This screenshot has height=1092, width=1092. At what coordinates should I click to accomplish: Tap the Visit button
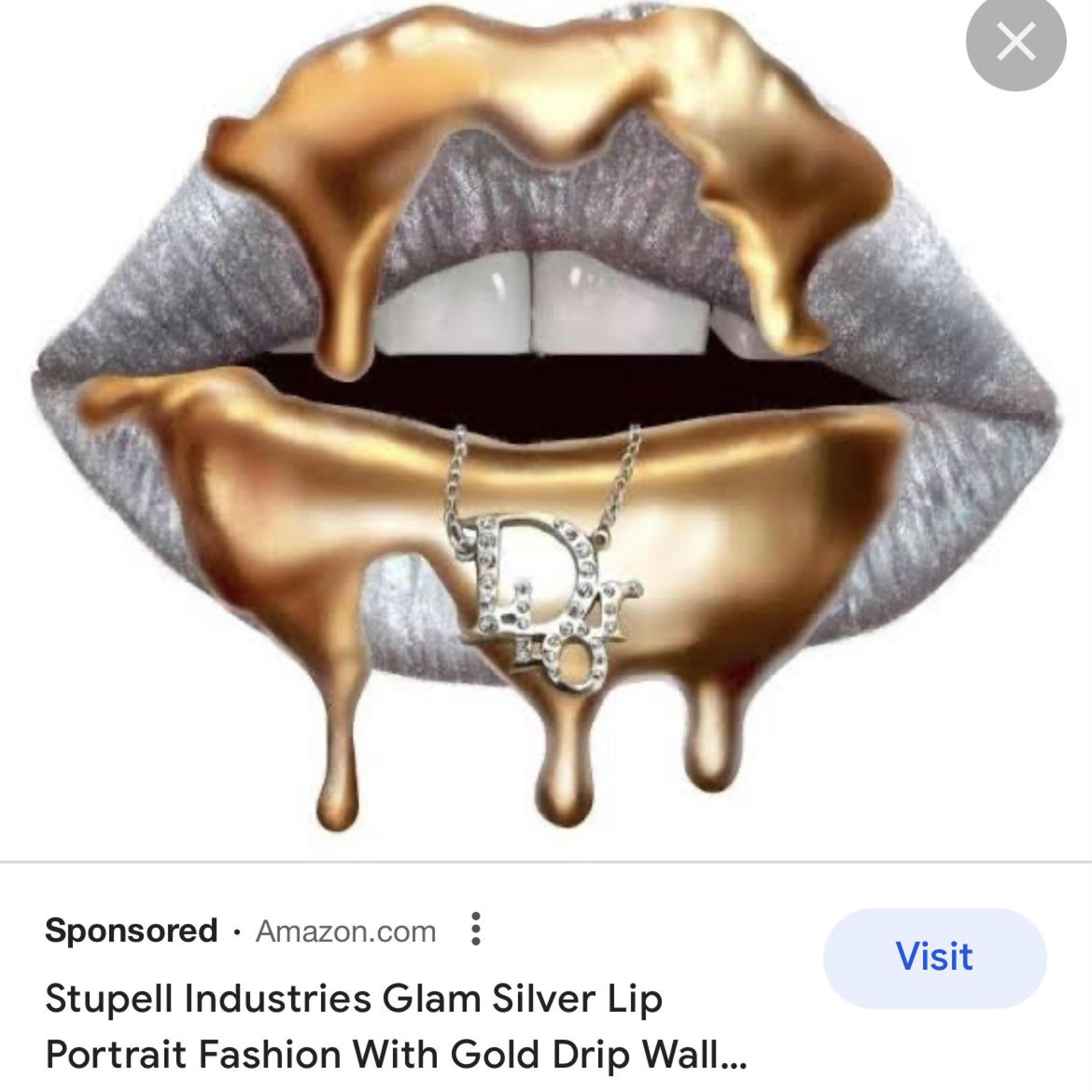pos(934,957)
